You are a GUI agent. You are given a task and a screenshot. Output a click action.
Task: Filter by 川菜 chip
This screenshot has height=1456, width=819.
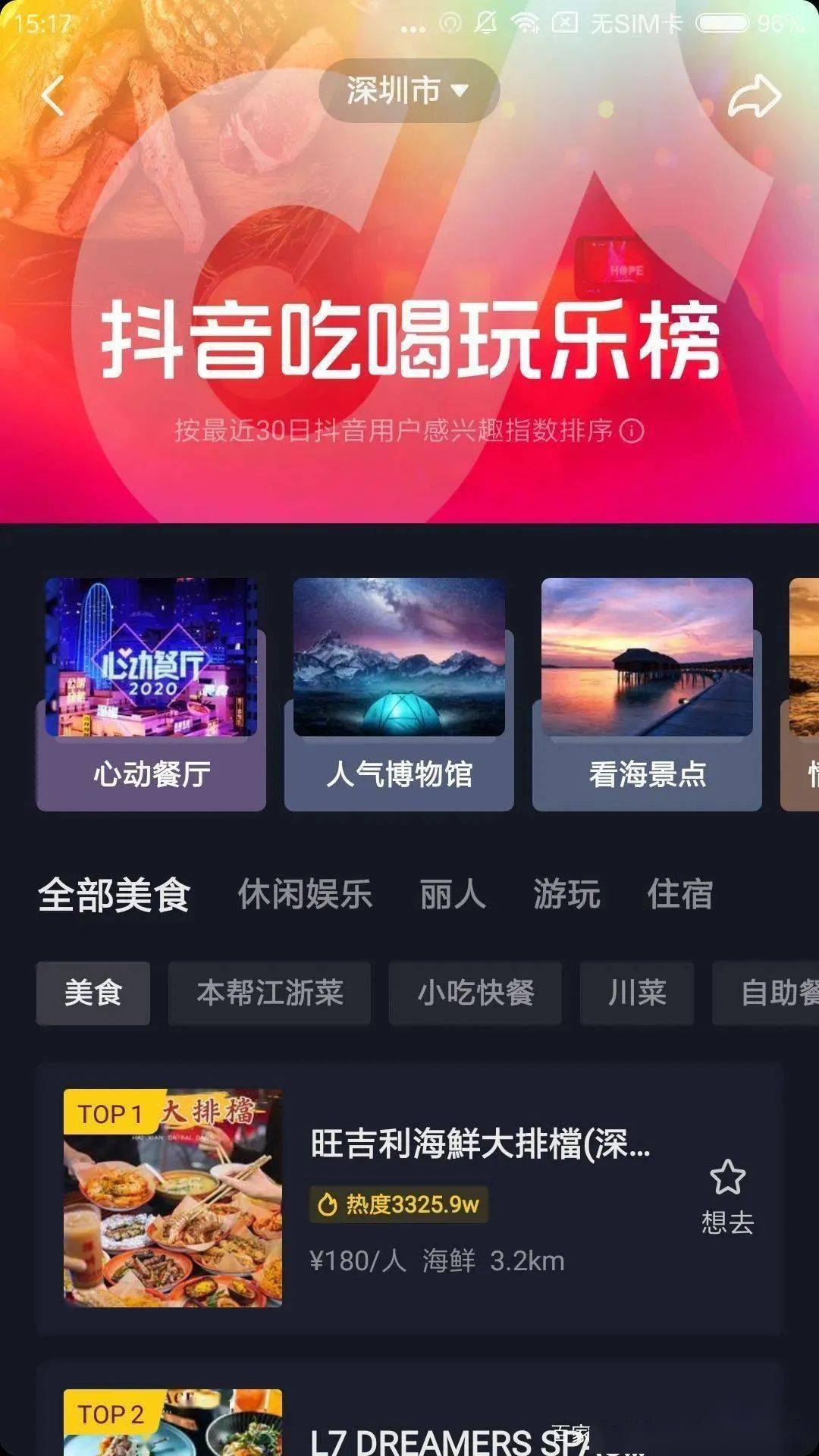pos(636,993)
